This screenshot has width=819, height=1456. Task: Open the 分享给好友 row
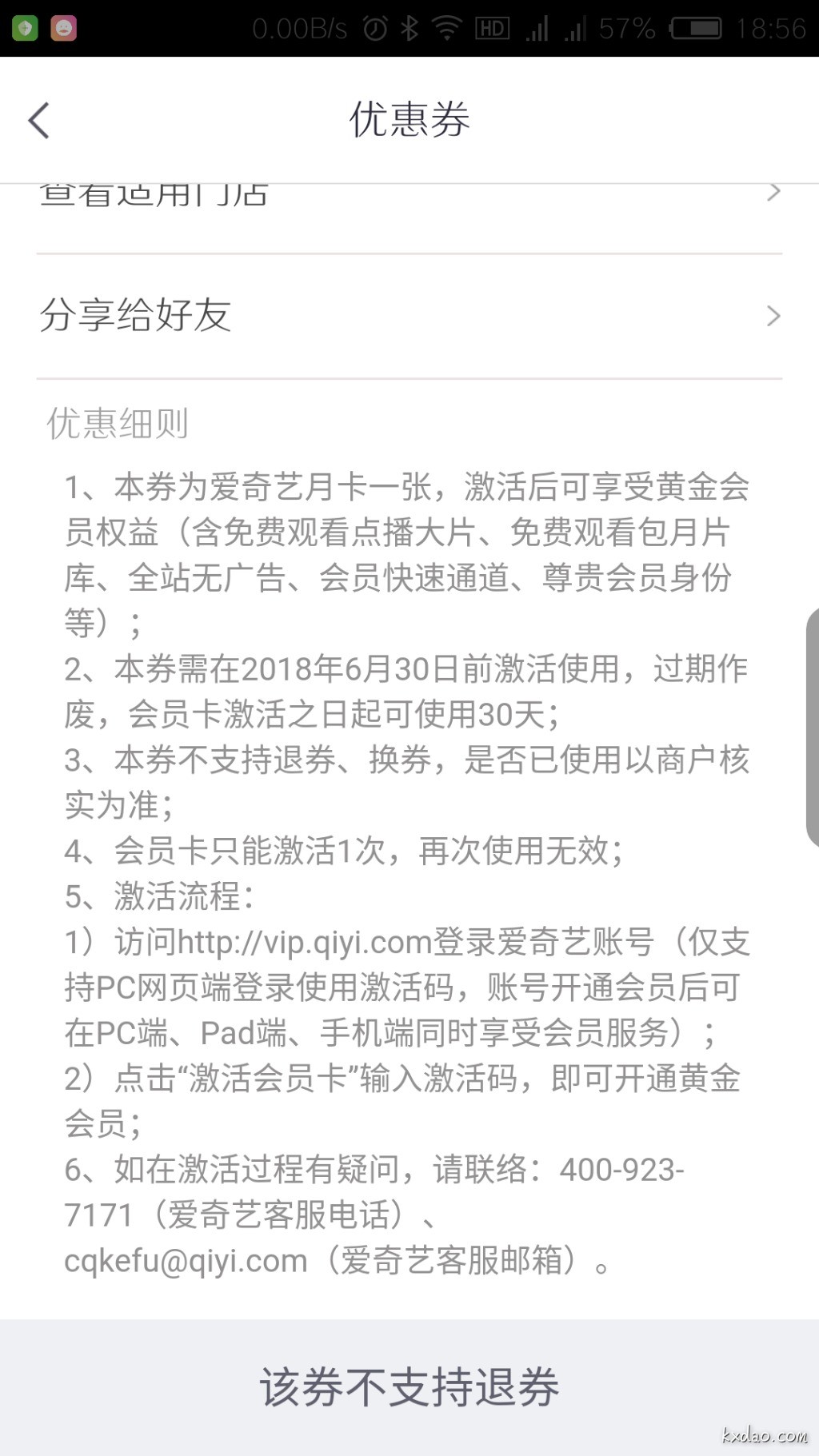coord(408,316)
